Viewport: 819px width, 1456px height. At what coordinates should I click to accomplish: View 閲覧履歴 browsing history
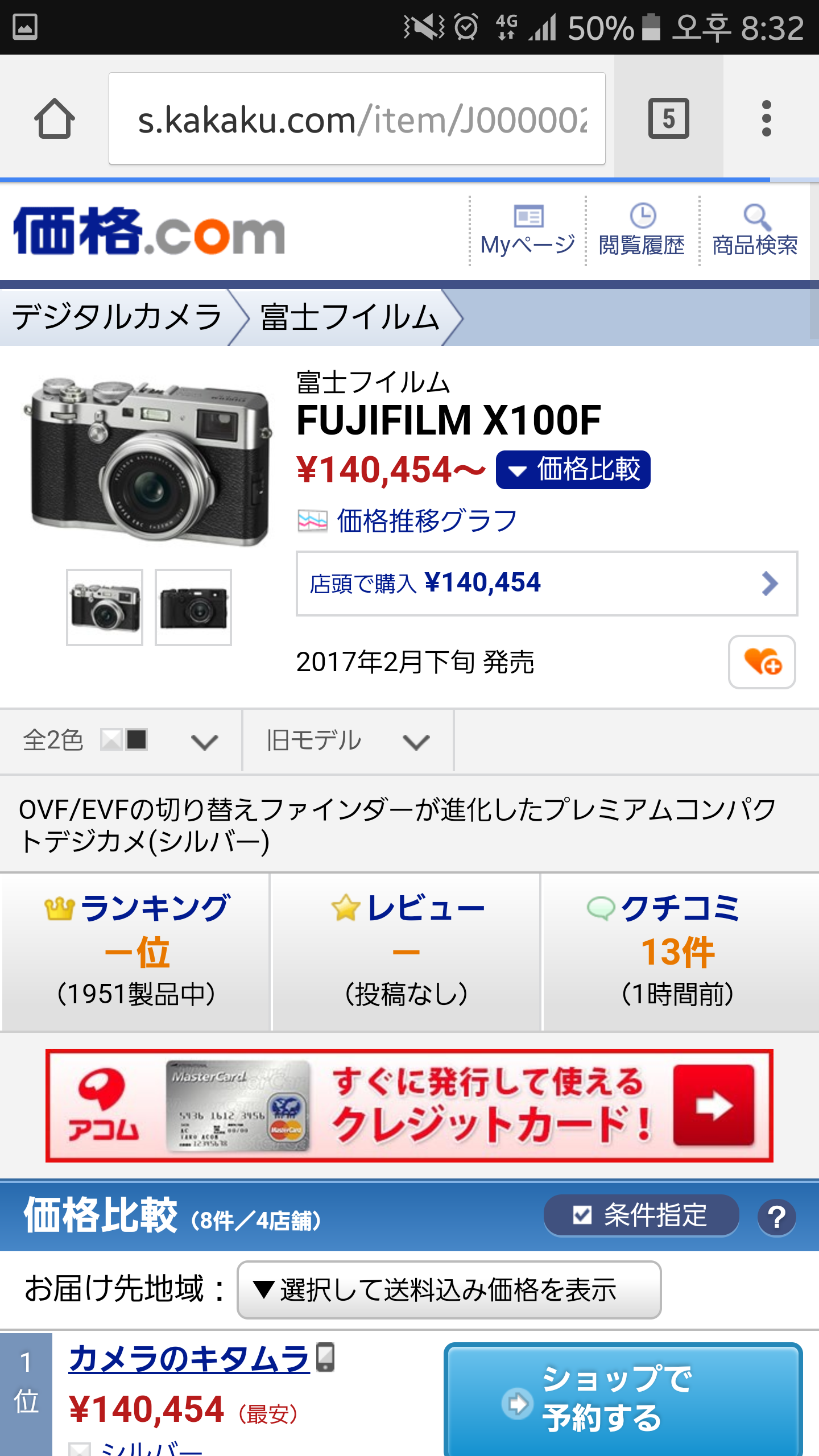pos(642,231)
